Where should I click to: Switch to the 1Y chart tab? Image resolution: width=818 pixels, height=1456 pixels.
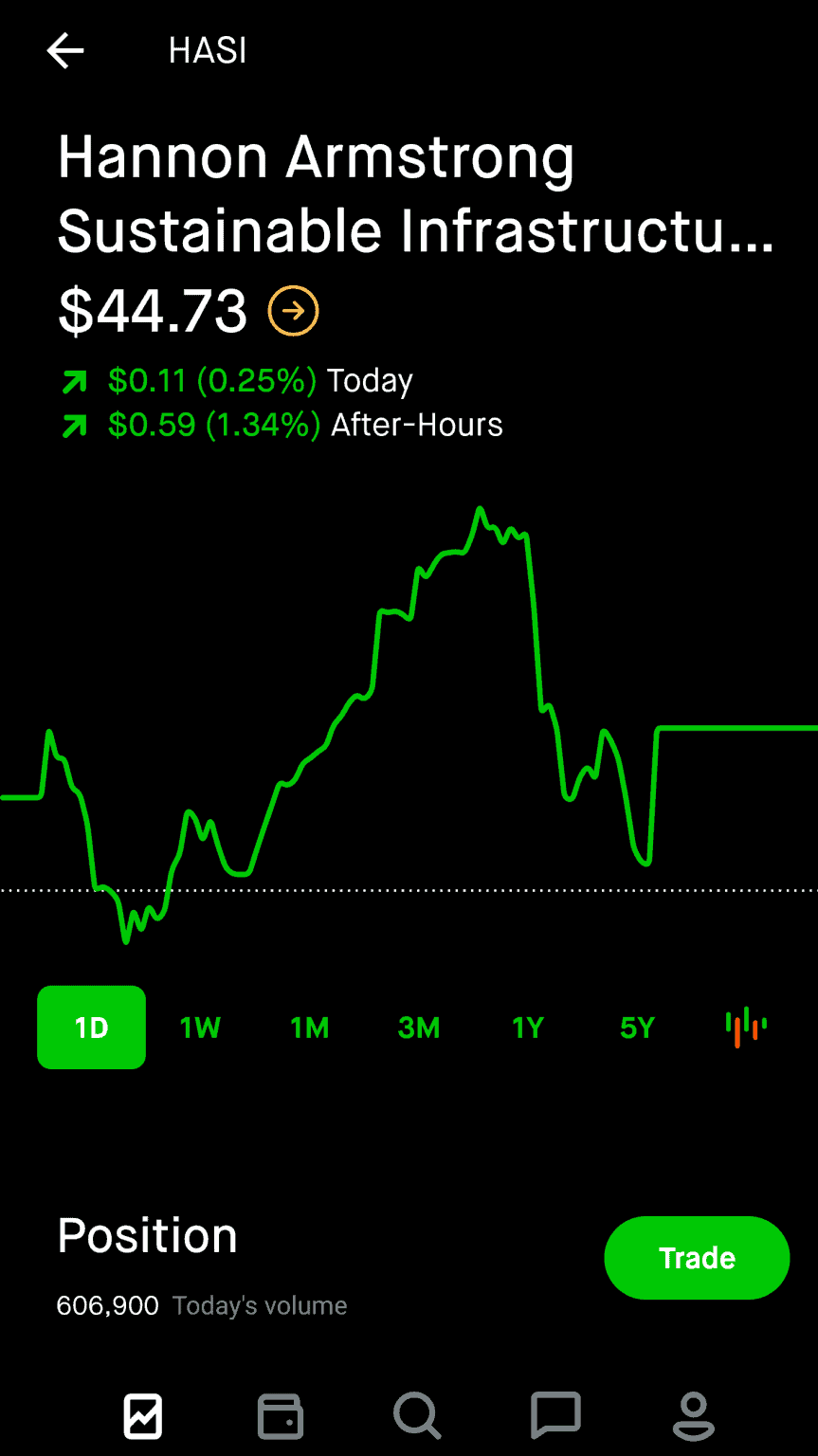(528, 1027)
